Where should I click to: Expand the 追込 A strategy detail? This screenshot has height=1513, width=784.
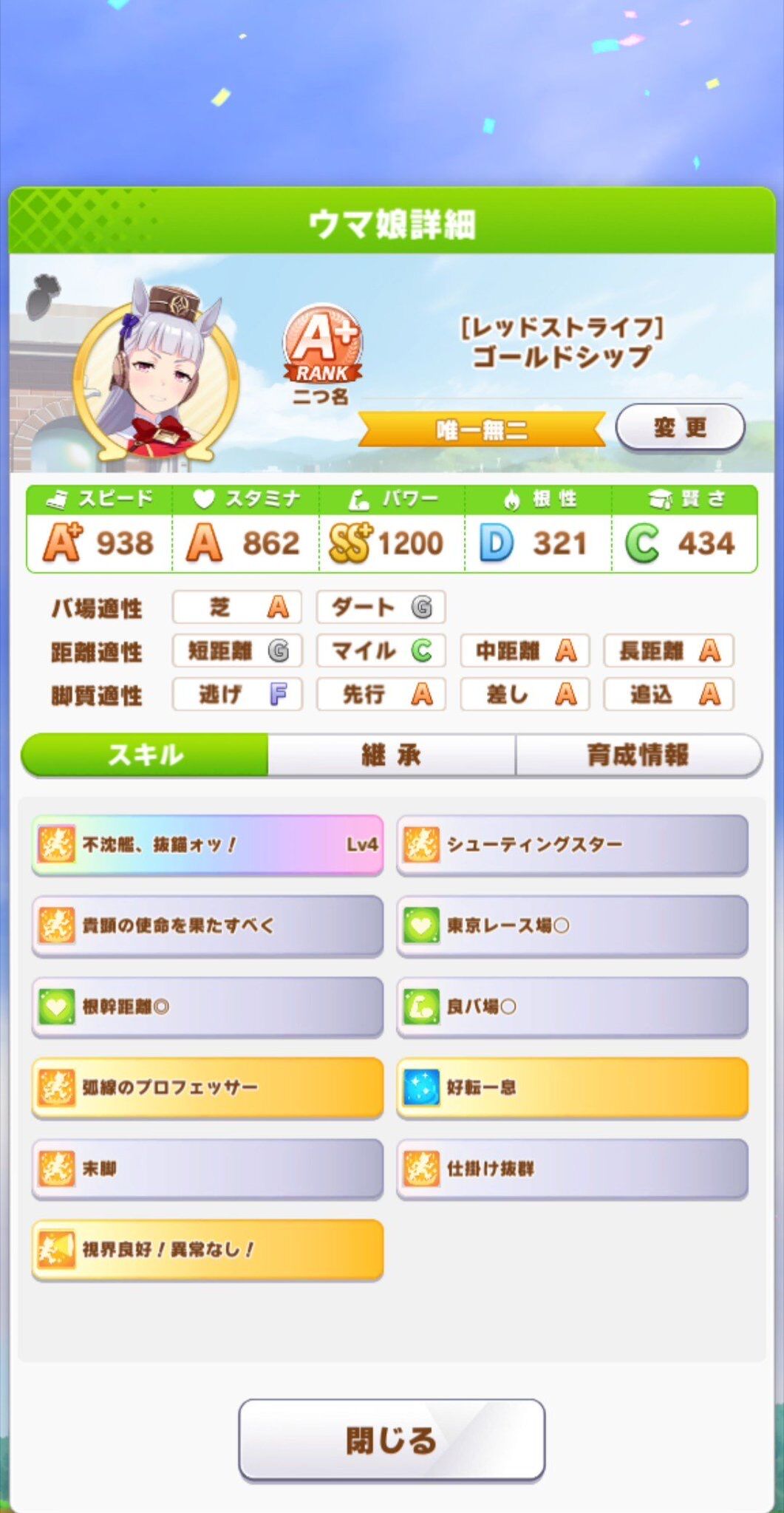coord(669,695)
